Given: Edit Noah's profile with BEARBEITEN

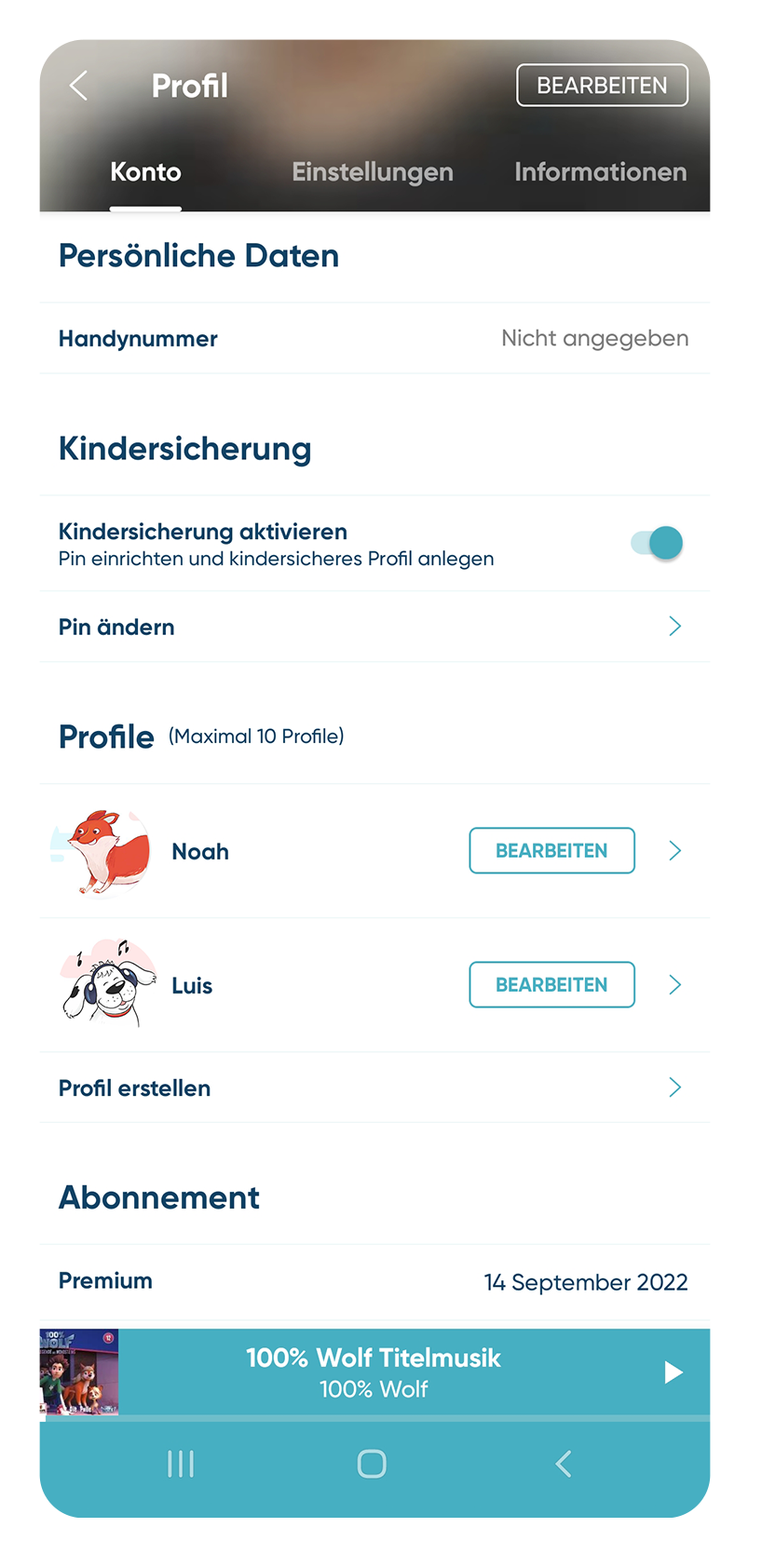Looking at the screenshot, I should (x=551, y=851).
